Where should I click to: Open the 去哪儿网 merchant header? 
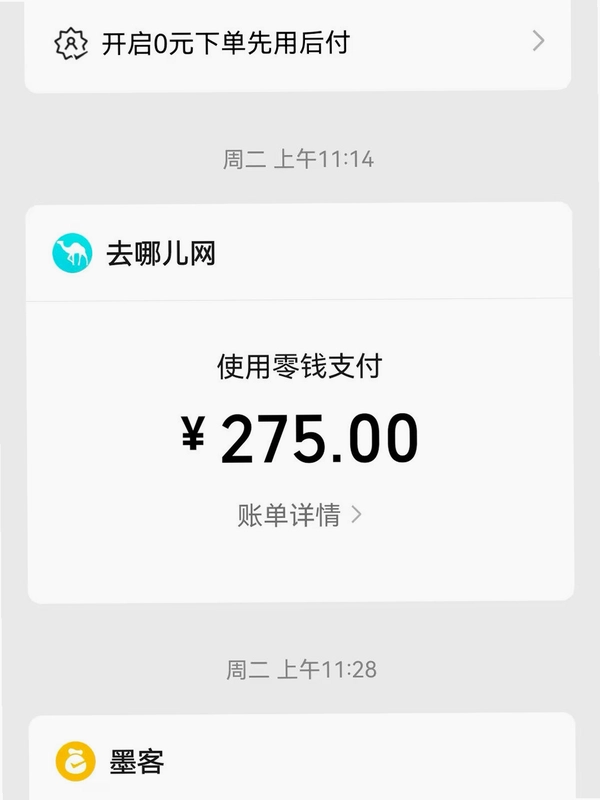tap(299, 253)
